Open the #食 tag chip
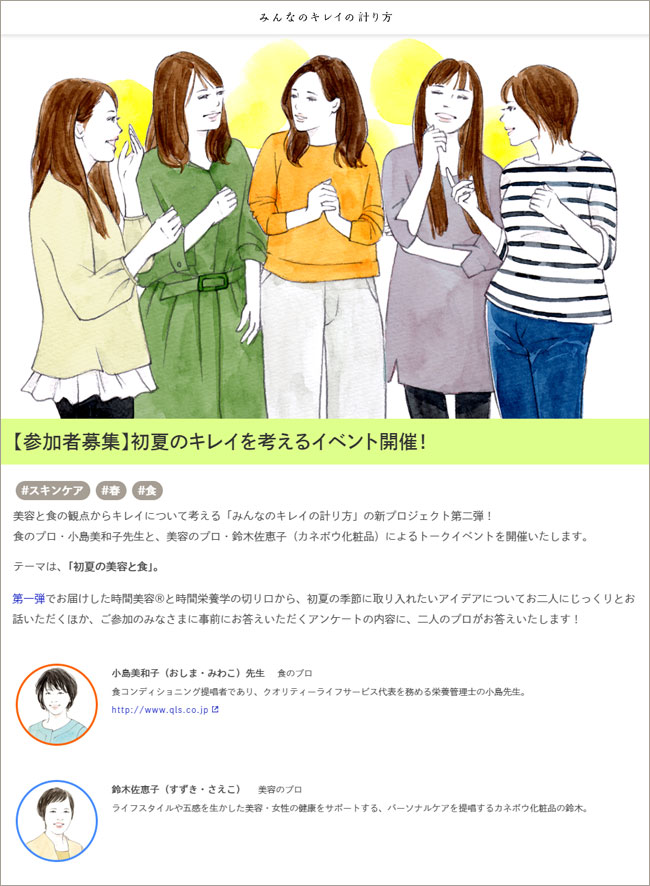650x886 pixels. point(146,490)
